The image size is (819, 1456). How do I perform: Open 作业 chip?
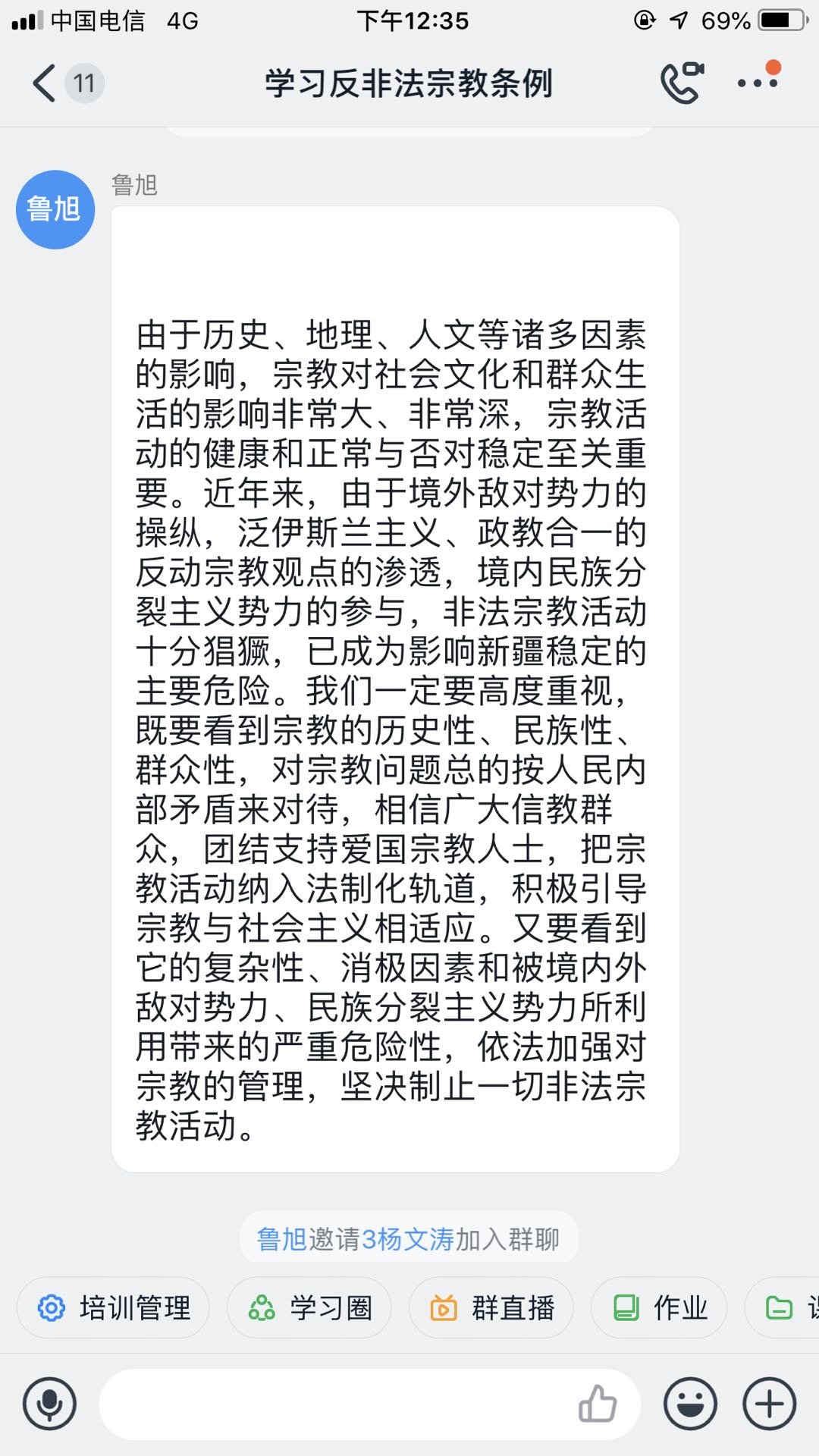659,1308
